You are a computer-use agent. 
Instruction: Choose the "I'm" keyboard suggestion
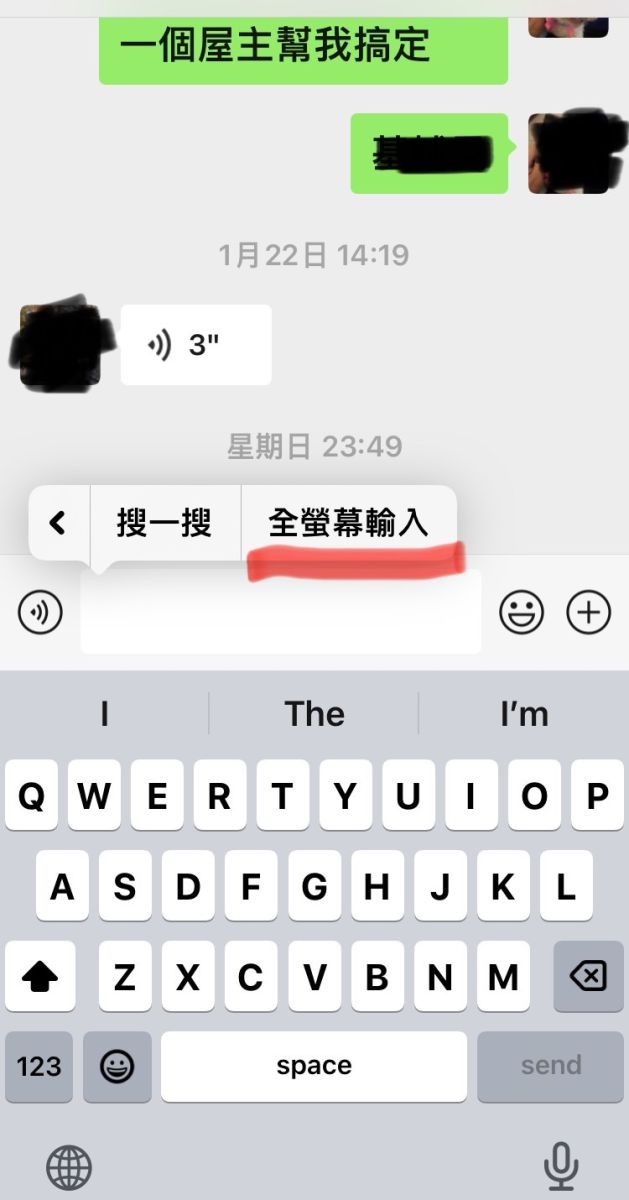coord(524,714)
